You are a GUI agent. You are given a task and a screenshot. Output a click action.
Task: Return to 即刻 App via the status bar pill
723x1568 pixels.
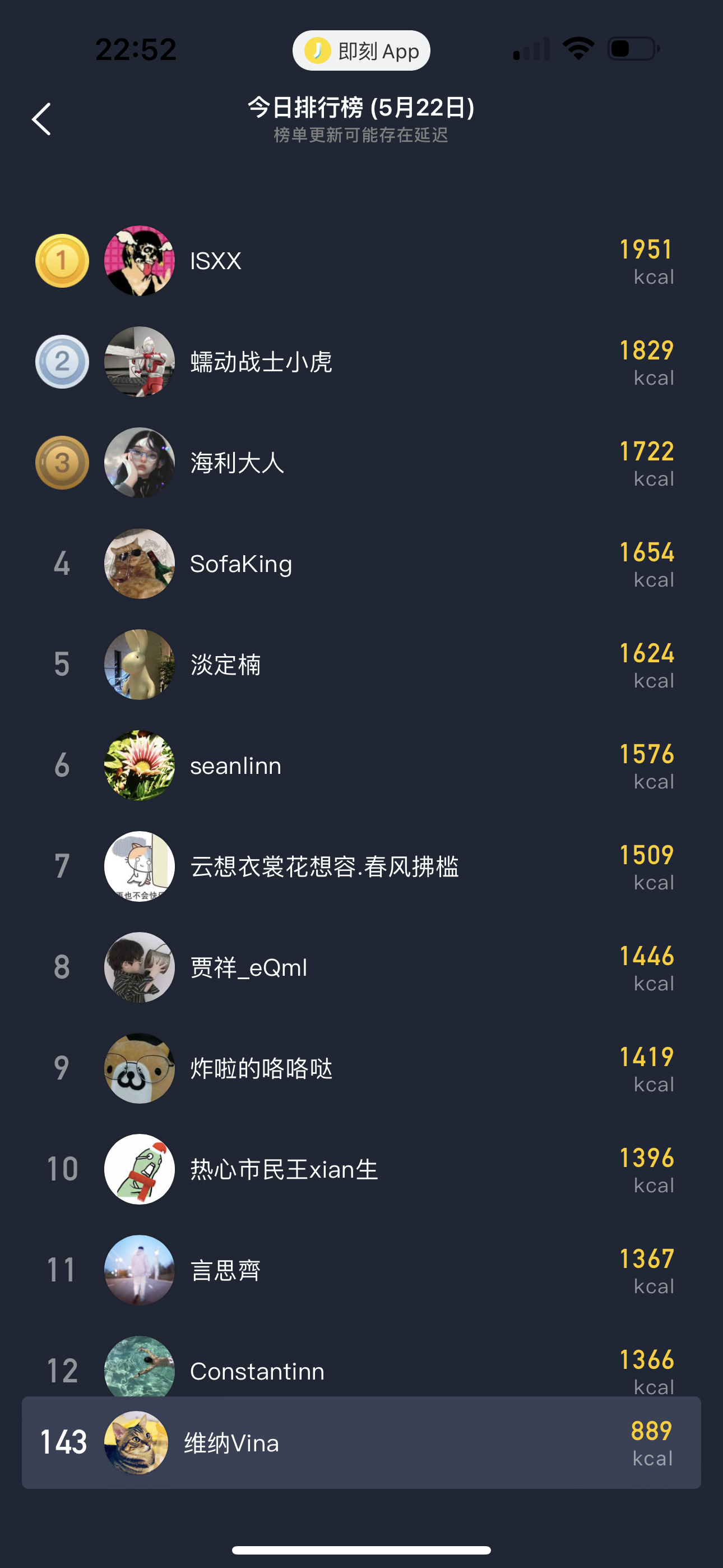[x=361, y=50]
